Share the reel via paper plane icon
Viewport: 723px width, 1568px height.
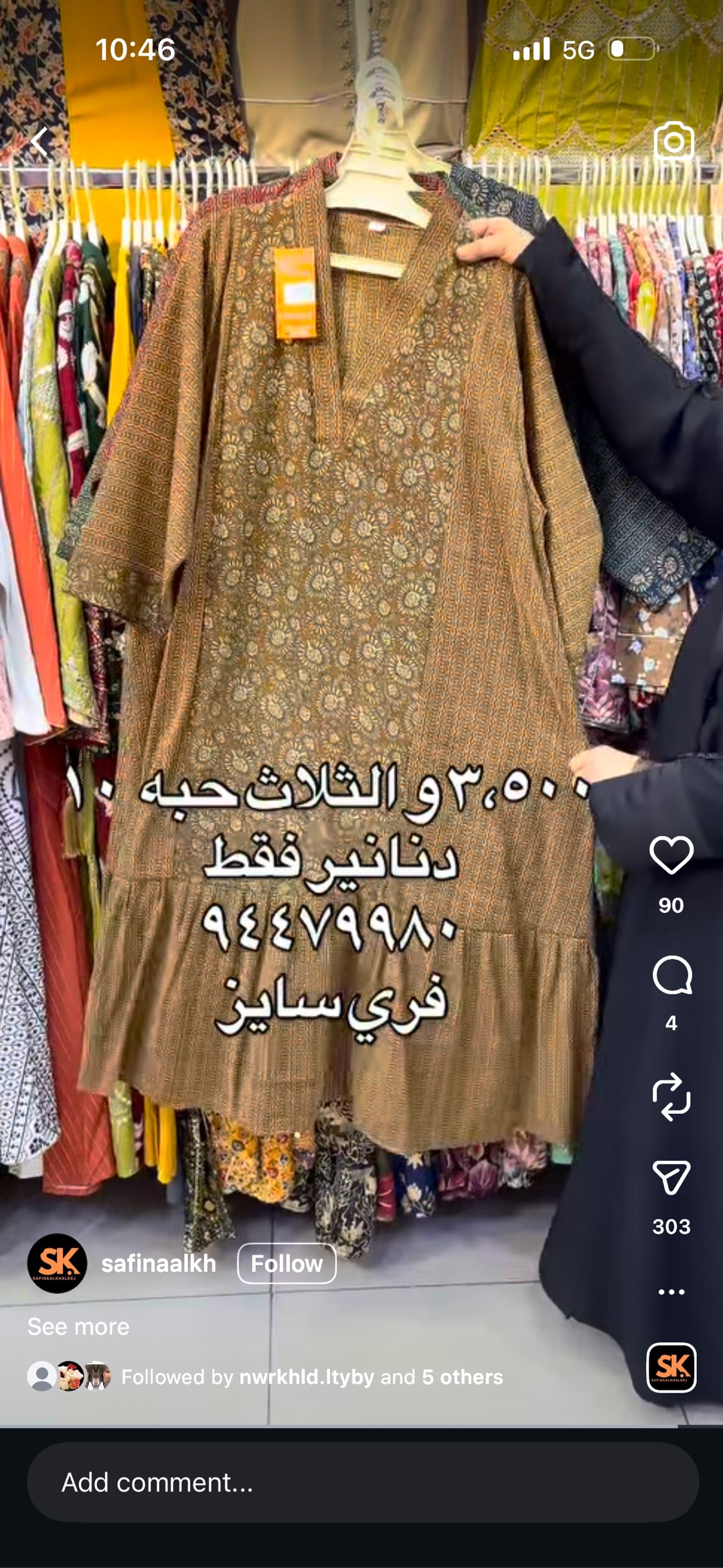[671, 1177]
